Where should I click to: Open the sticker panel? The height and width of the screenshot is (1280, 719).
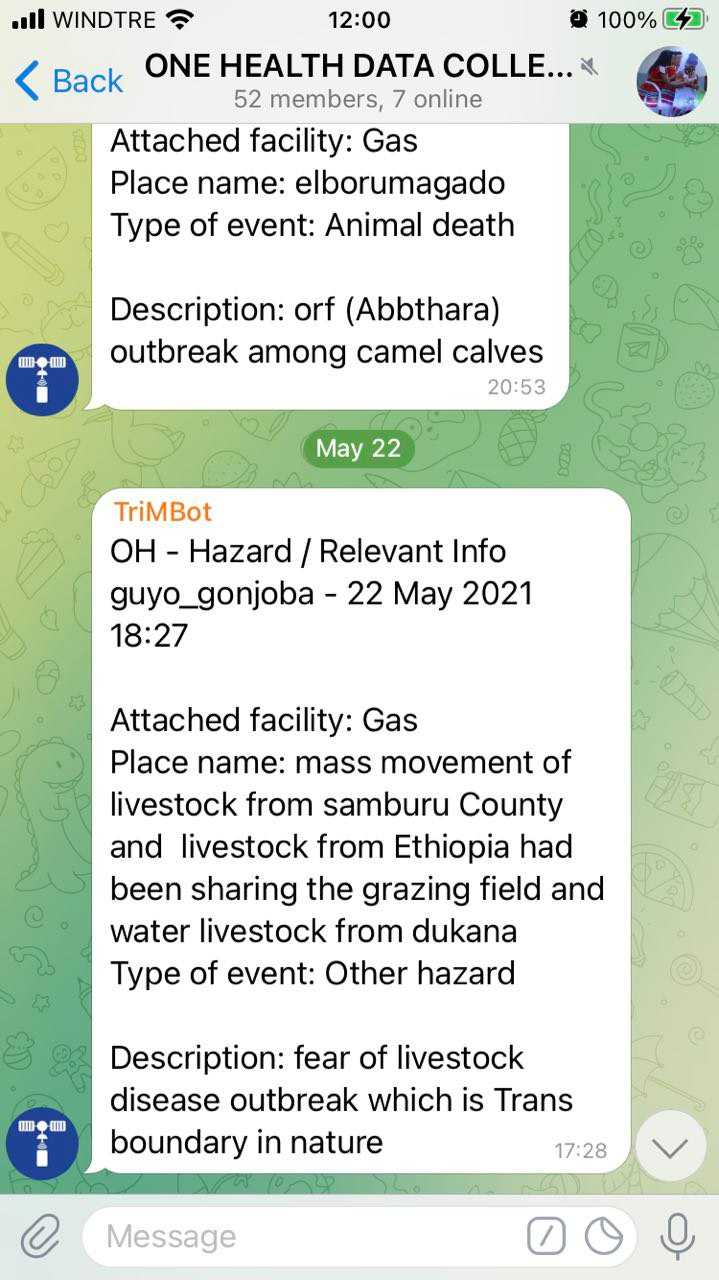604,1237
